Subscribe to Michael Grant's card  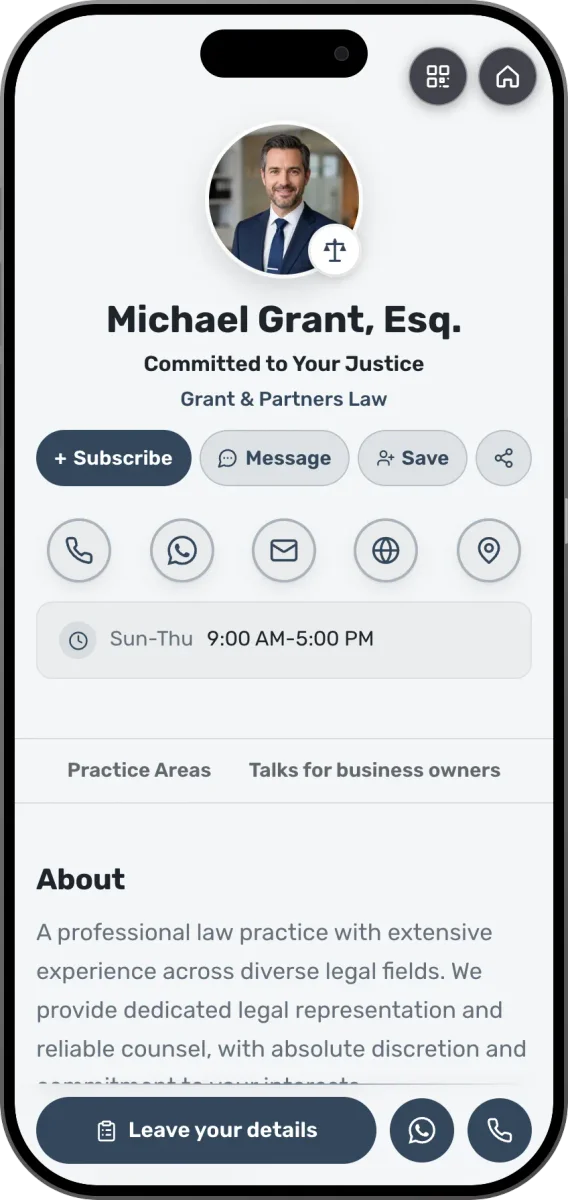[x=114, y=458]
